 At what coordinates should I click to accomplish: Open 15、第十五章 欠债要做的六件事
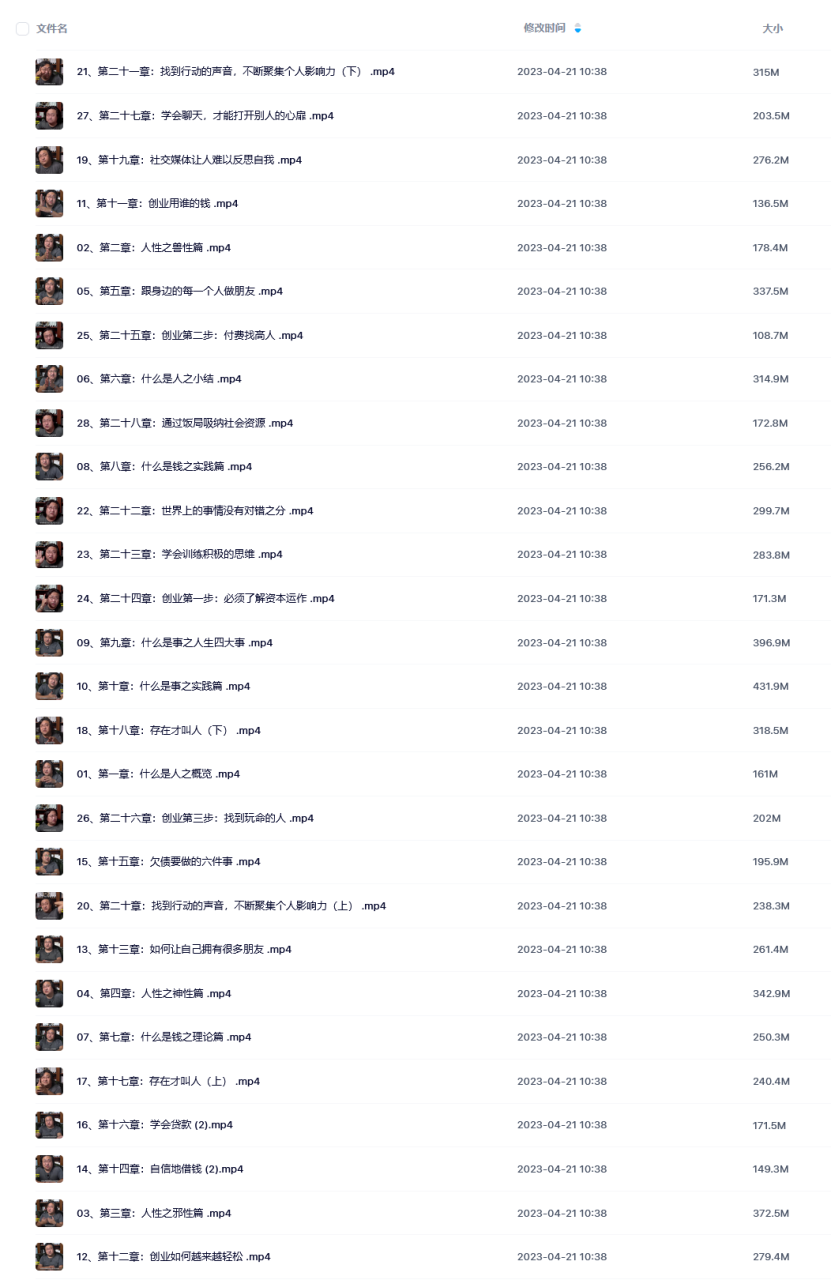[x=168, y=862]
